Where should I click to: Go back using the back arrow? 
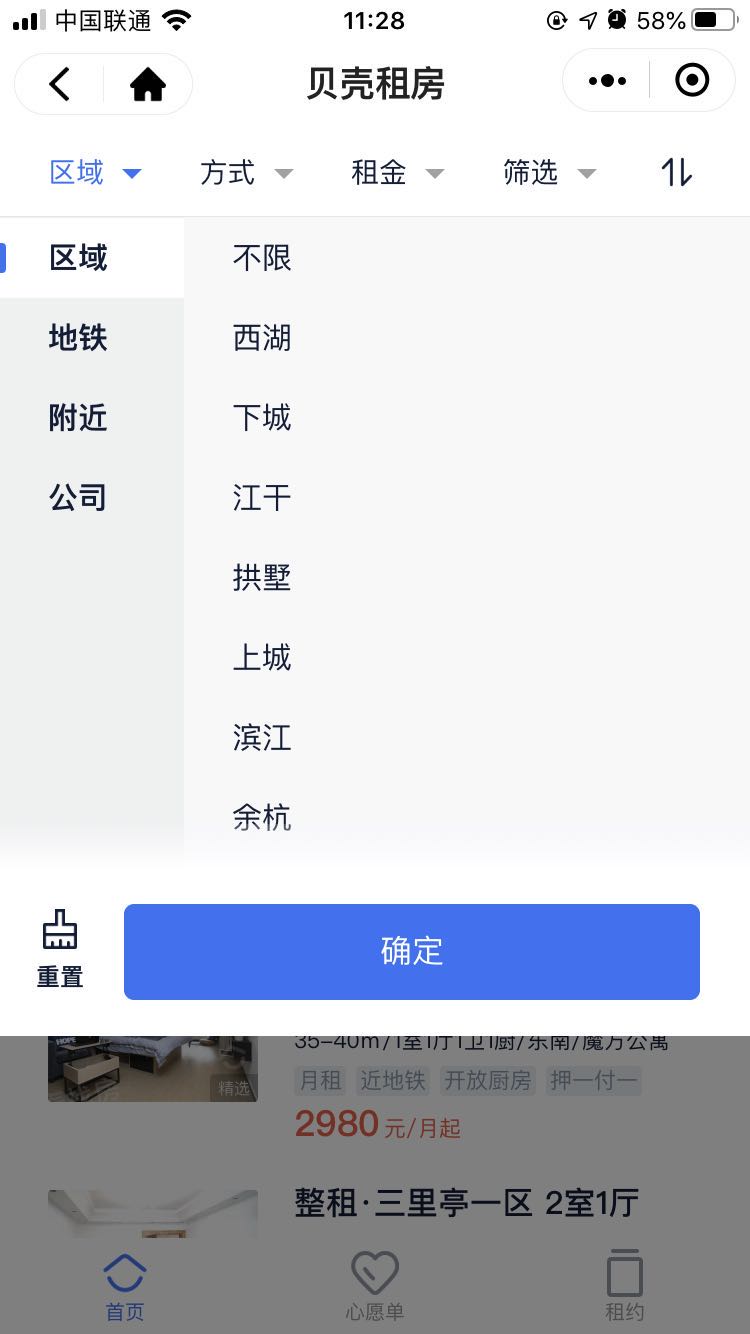point(60,85)
